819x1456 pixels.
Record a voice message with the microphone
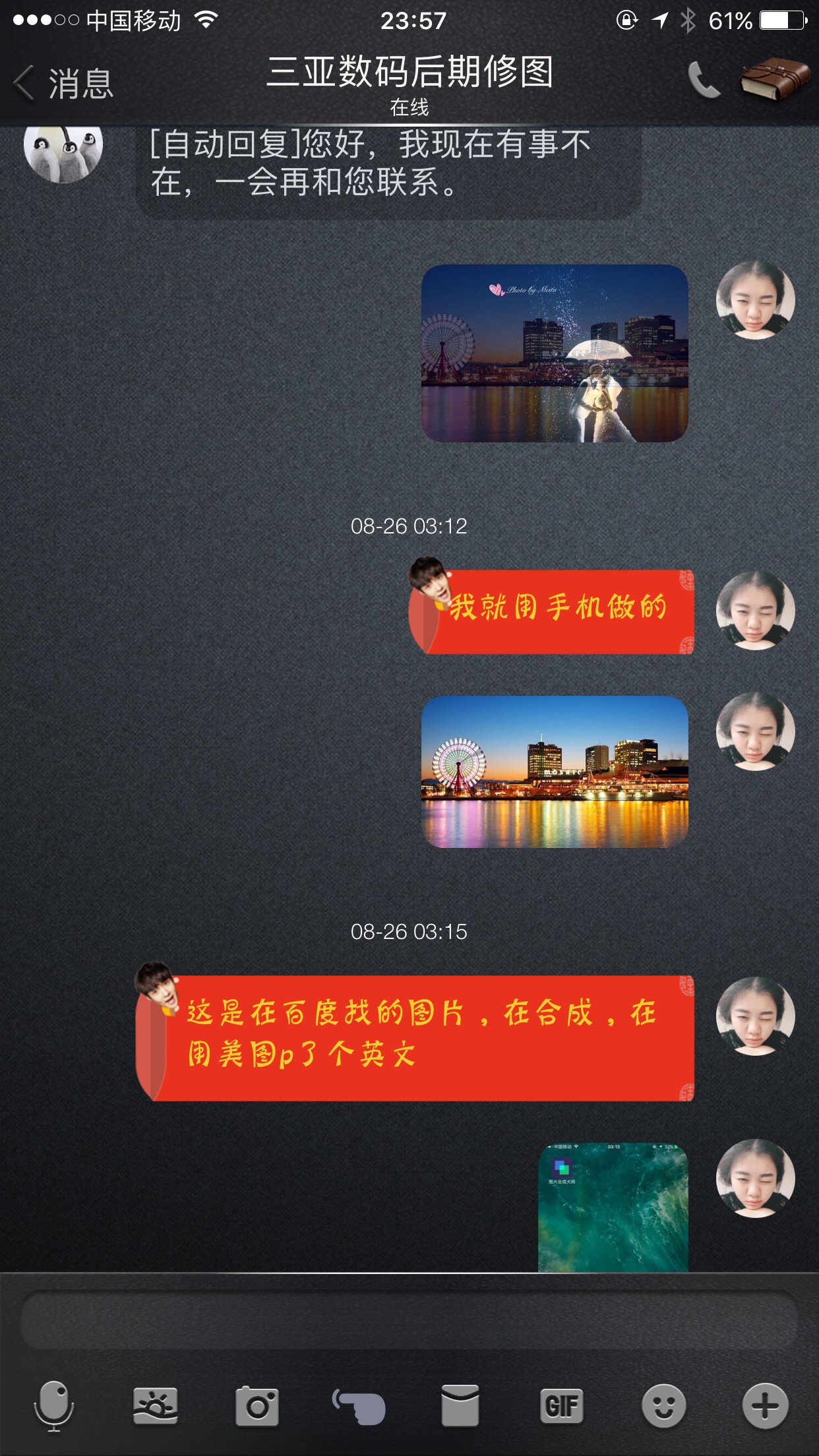point(54,1406)
